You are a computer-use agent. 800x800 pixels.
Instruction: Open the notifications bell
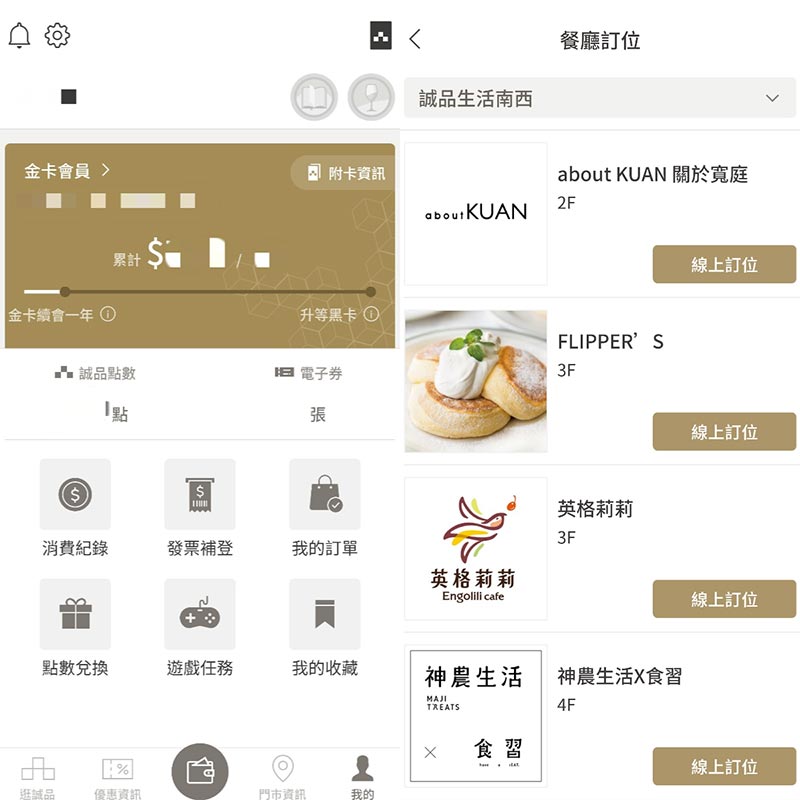pos(19,36)
